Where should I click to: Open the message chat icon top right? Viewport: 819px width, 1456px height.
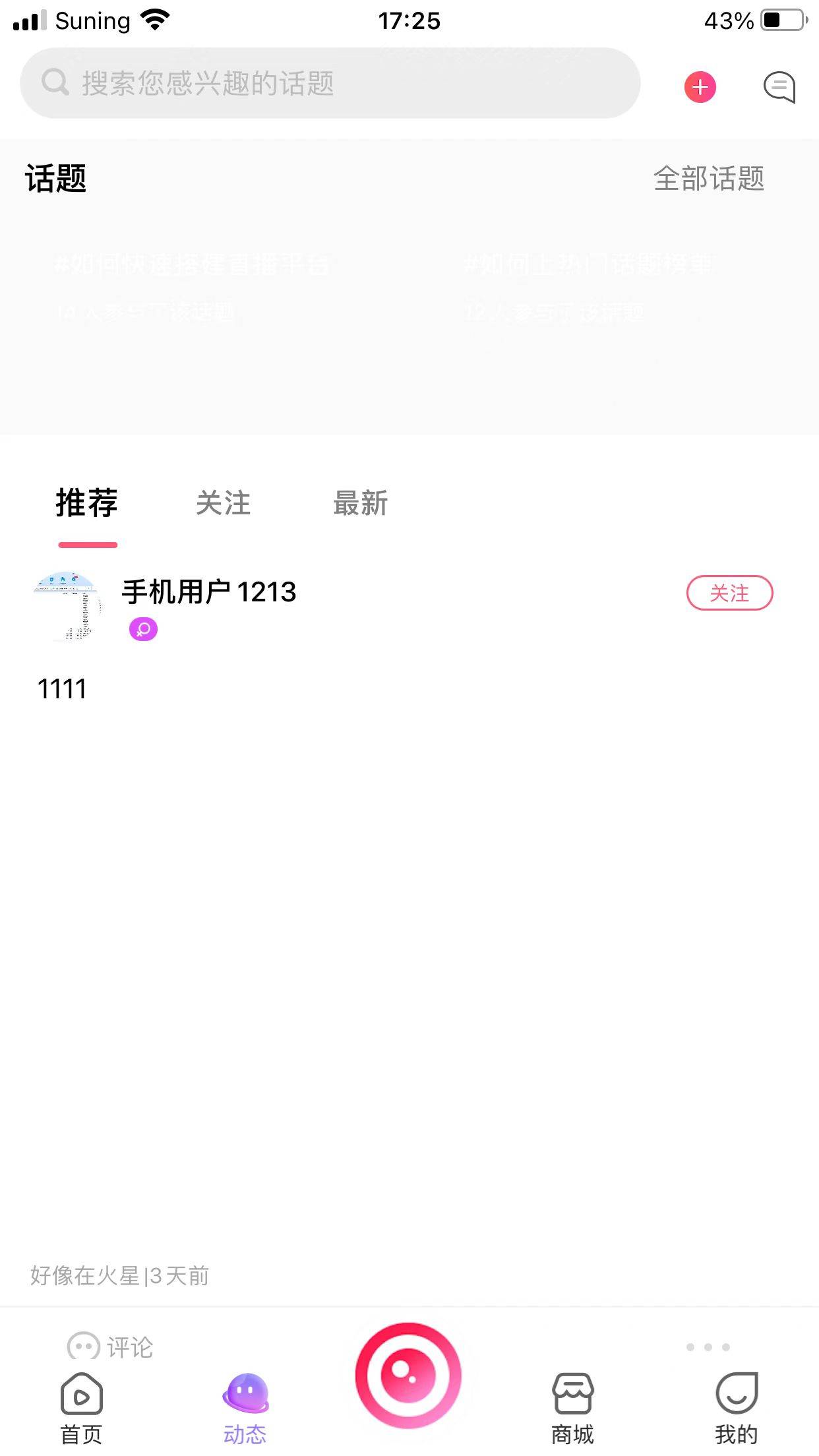(780, 86)
